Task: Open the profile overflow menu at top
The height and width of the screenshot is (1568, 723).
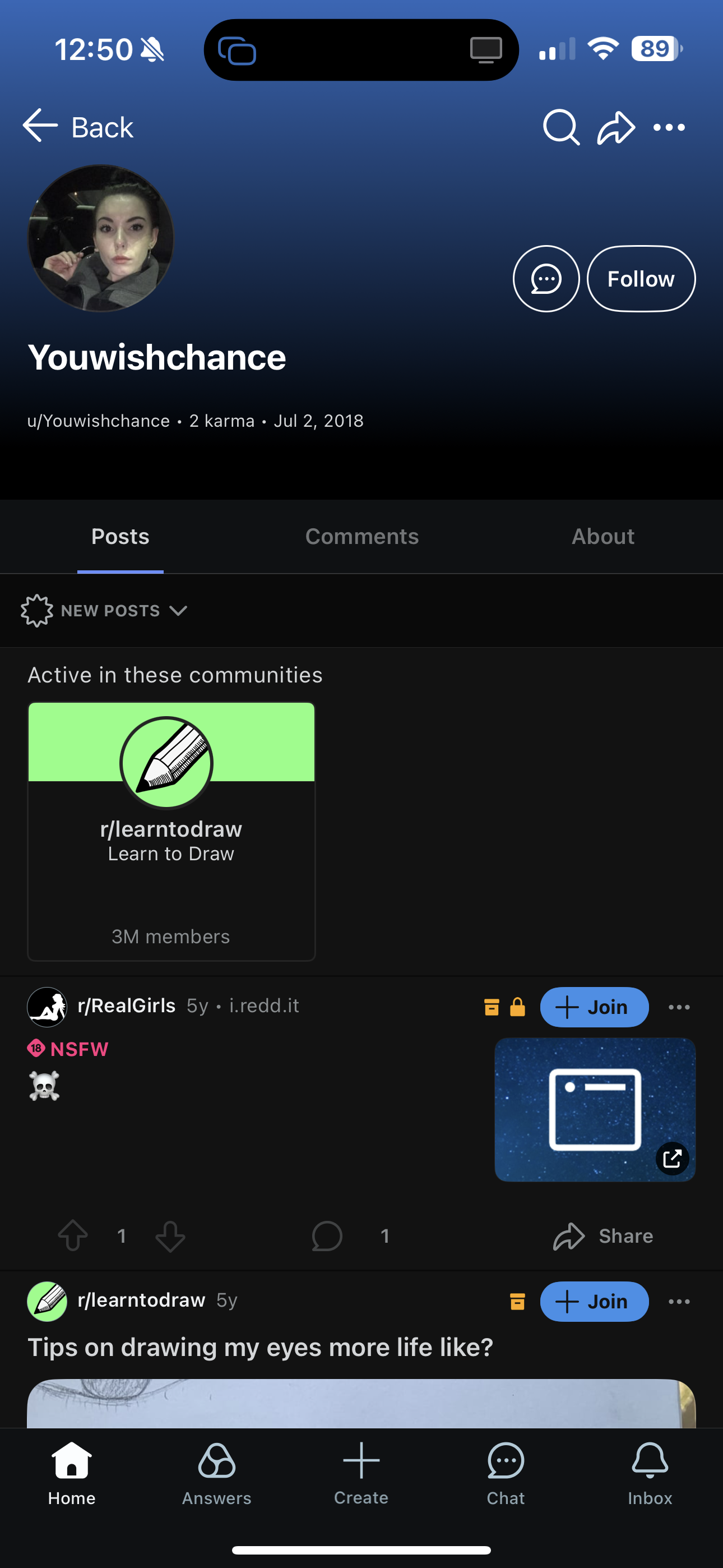Action: (x=669, y=127)
